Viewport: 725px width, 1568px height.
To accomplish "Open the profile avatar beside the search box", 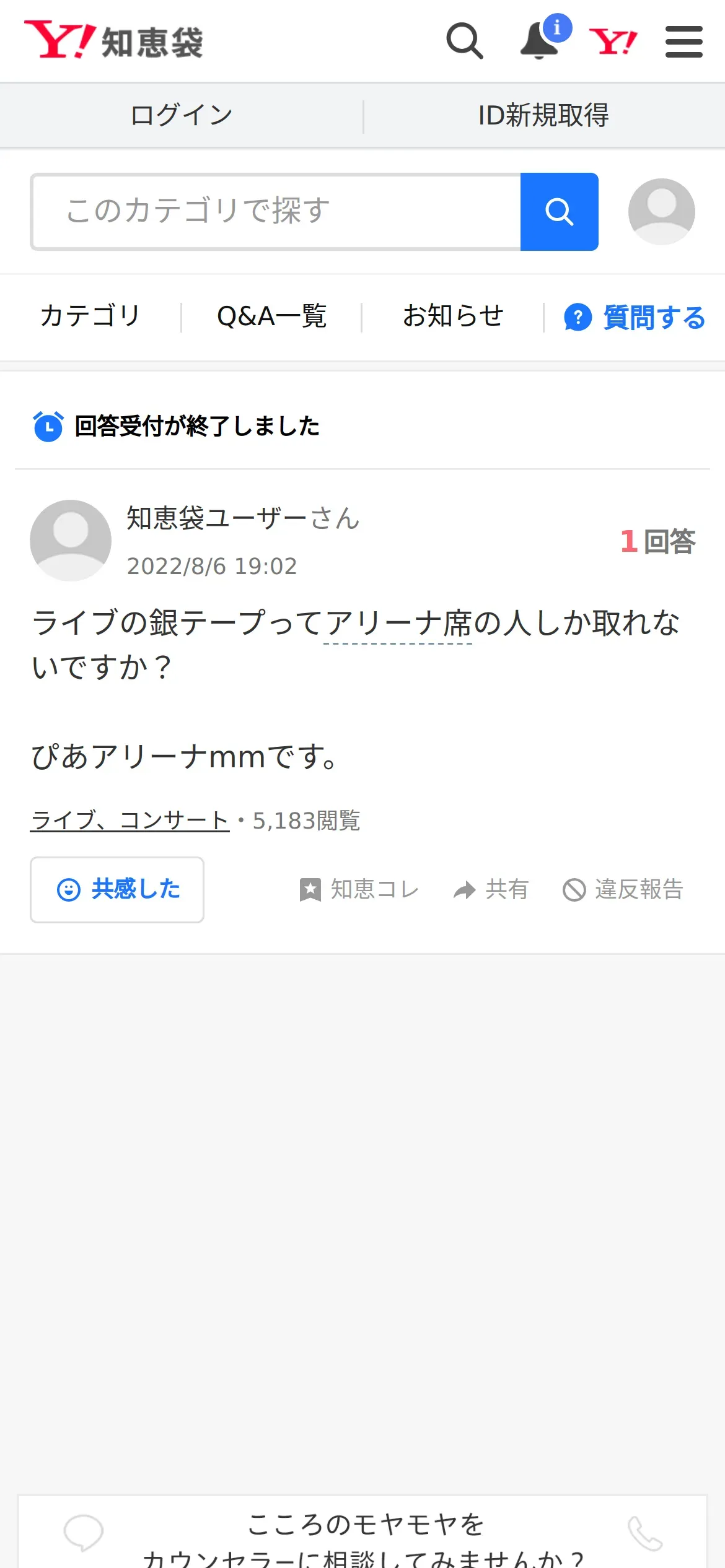I will pyautogui.click(x=661, y=211).
